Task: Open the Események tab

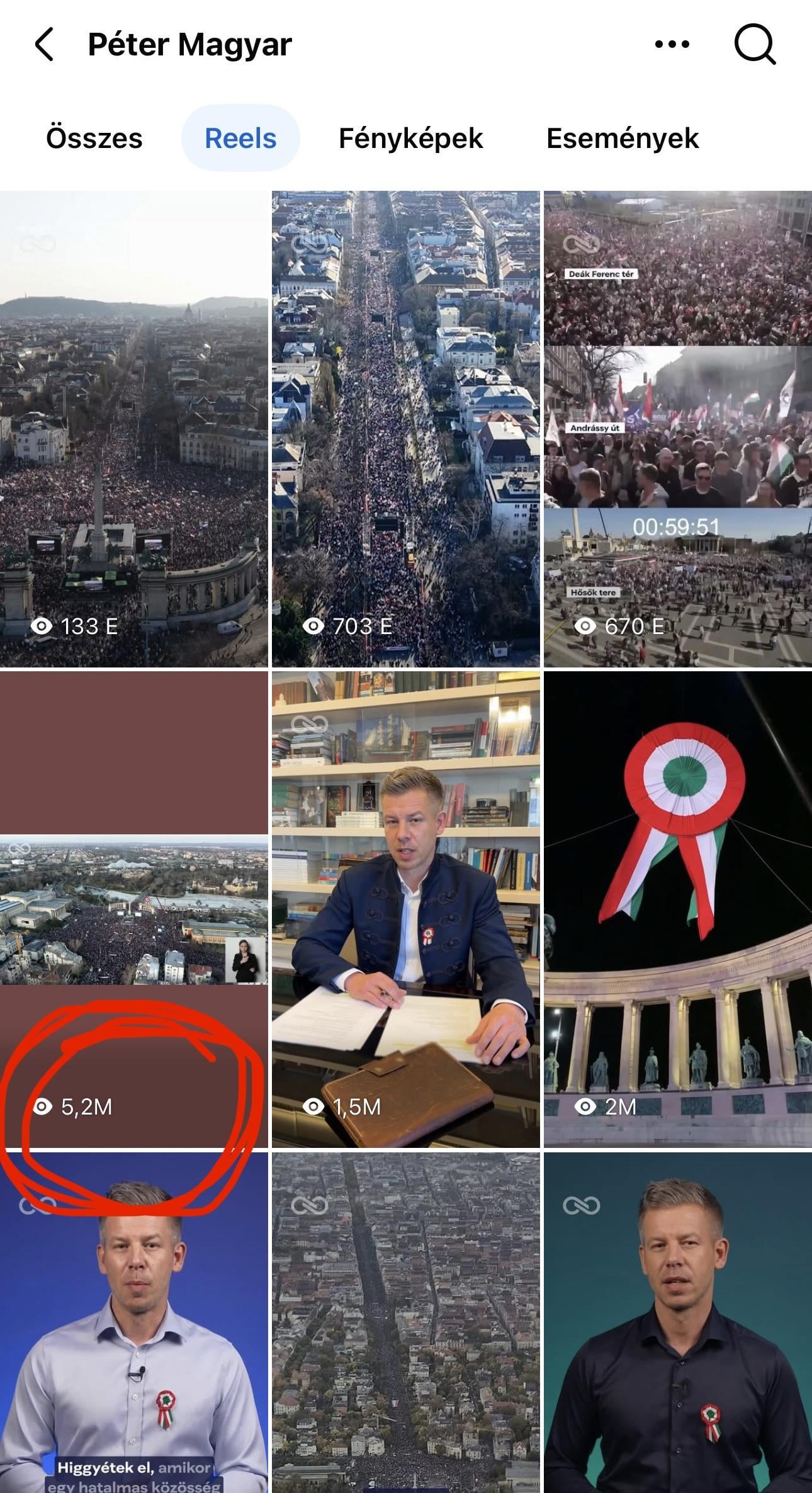Action: [x=622, y=138]
